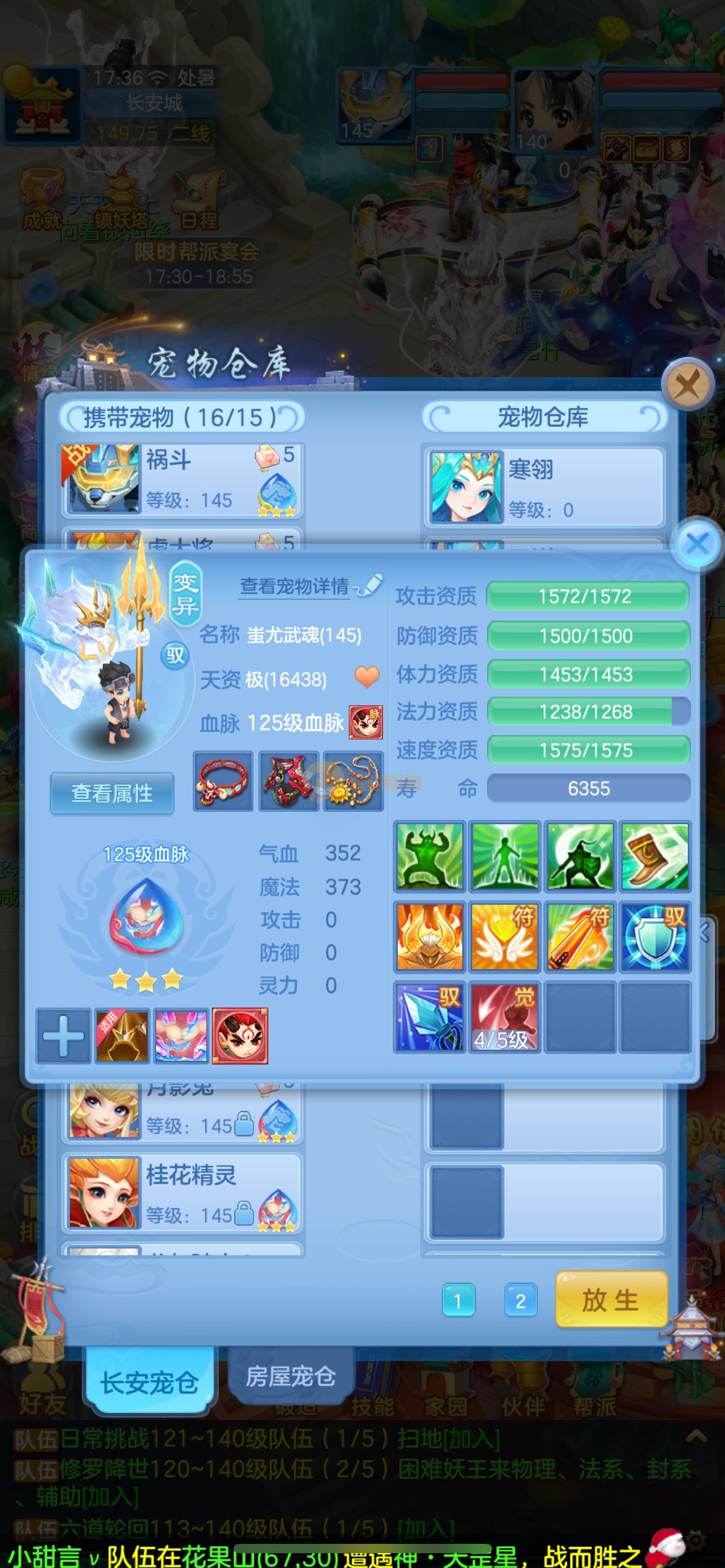View the green boot skill icon
This screenshot has height=1568, width=725.
655,856
